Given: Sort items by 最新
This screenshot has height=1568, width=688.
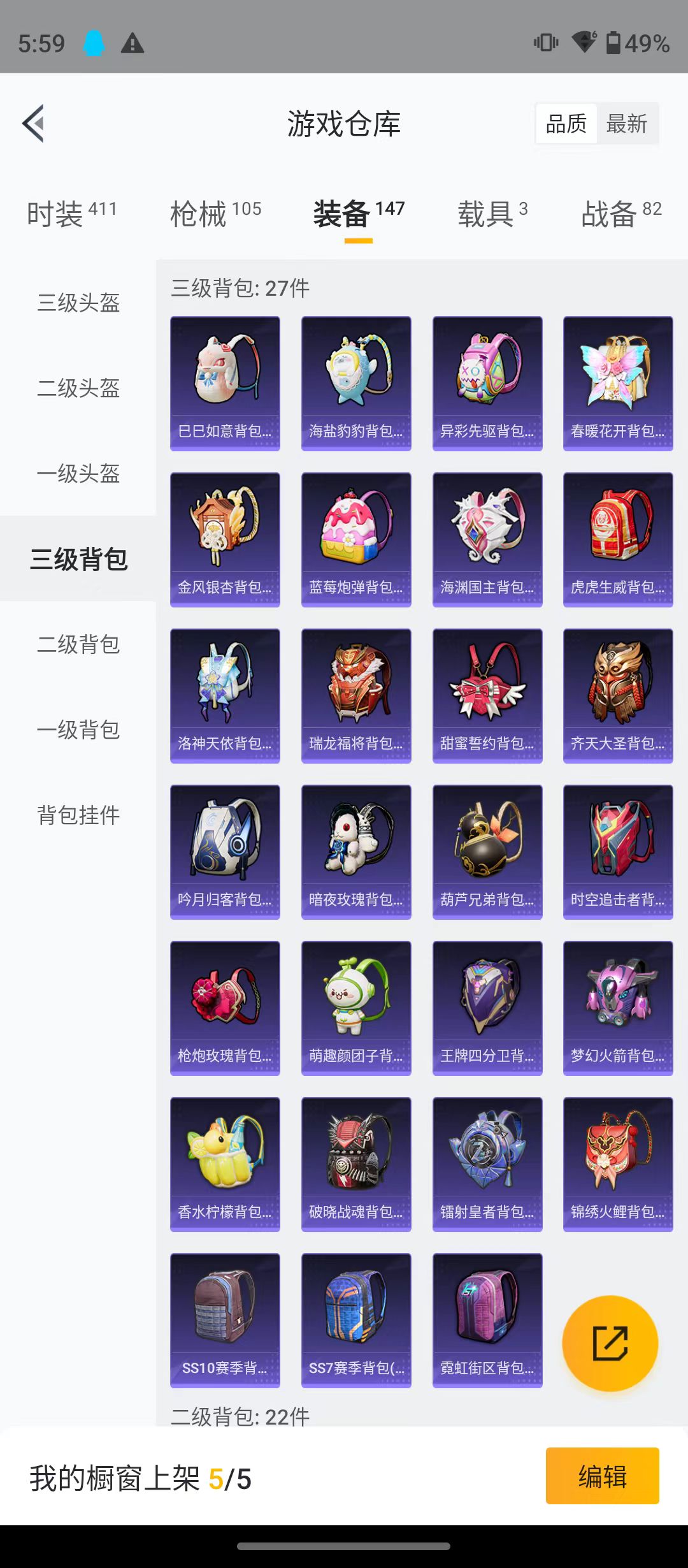Looking at the screenshot, I should point(627,124).
